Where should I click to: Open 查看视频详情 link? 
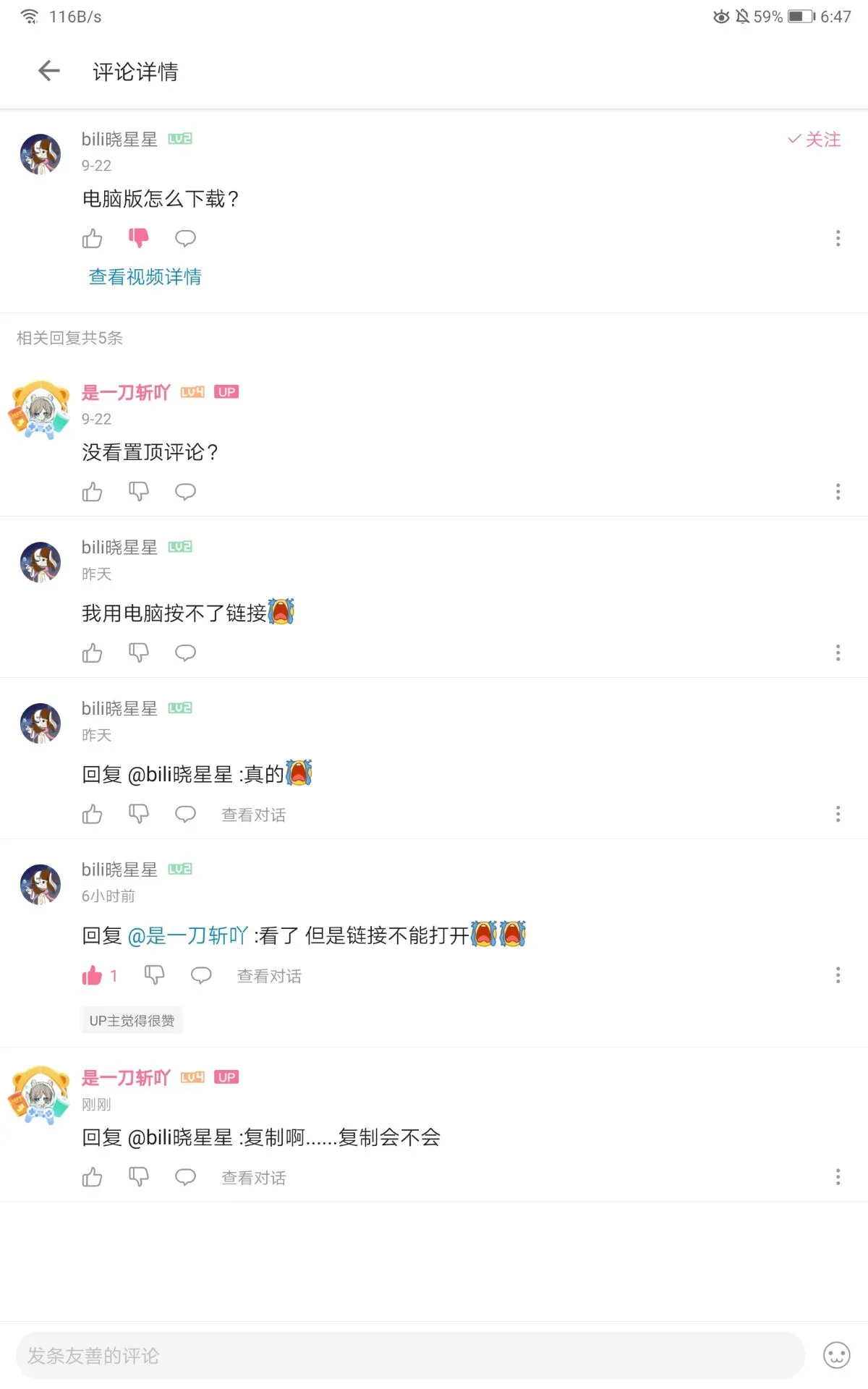tap(145, 277)
